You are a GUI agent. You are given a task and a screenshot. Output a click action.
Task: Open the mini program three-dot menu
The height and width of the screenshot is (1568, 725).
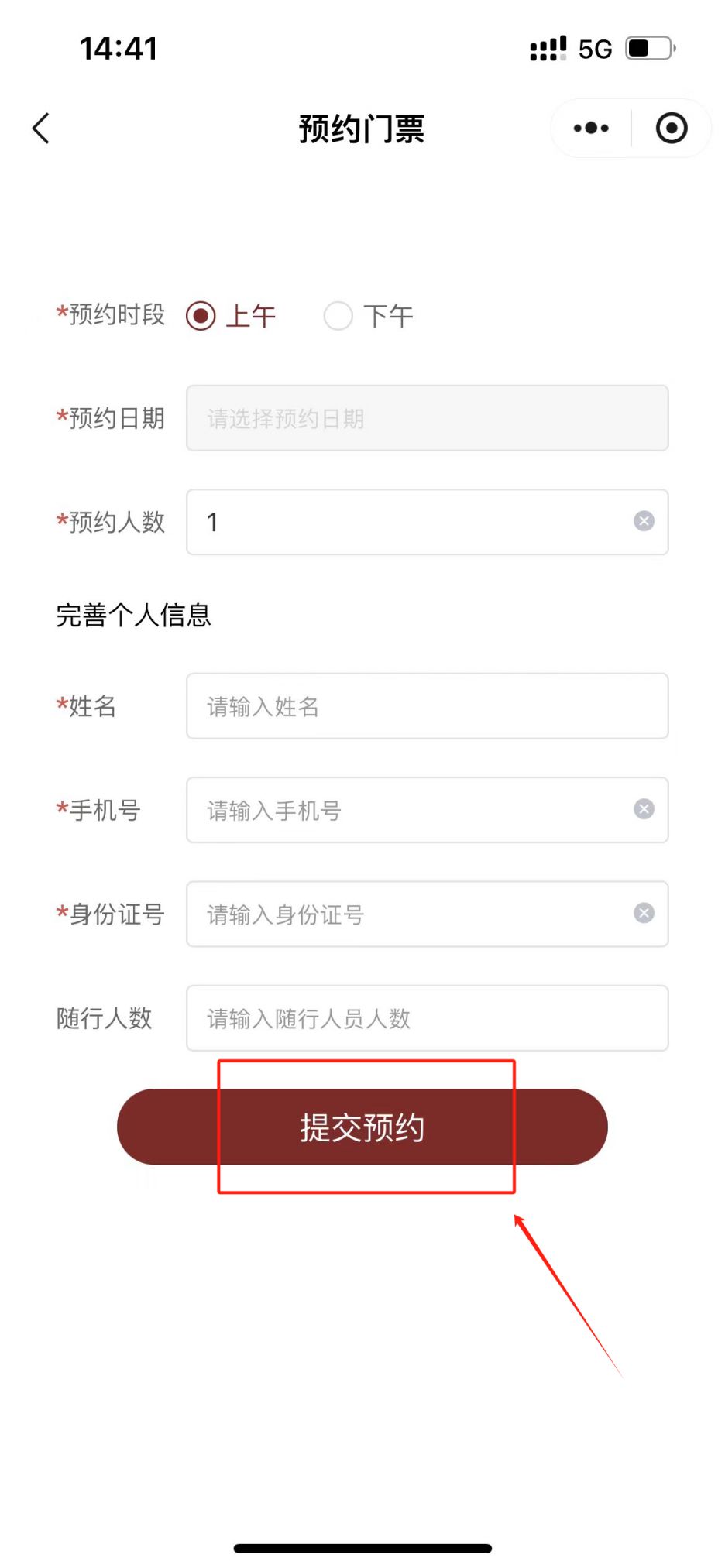591,129
